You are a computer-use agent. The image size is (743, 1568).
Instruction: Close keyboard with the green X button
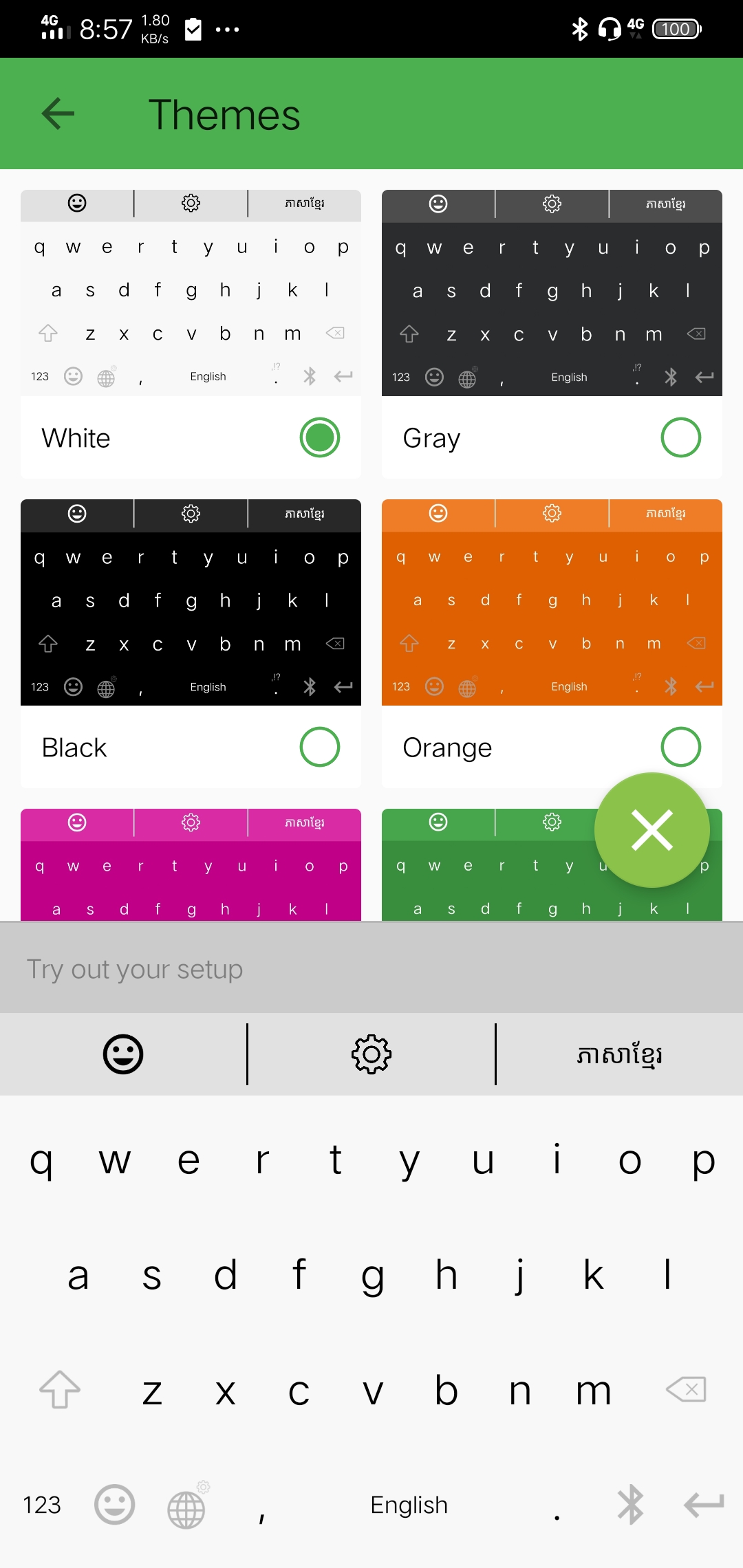(x=652, y=830)
